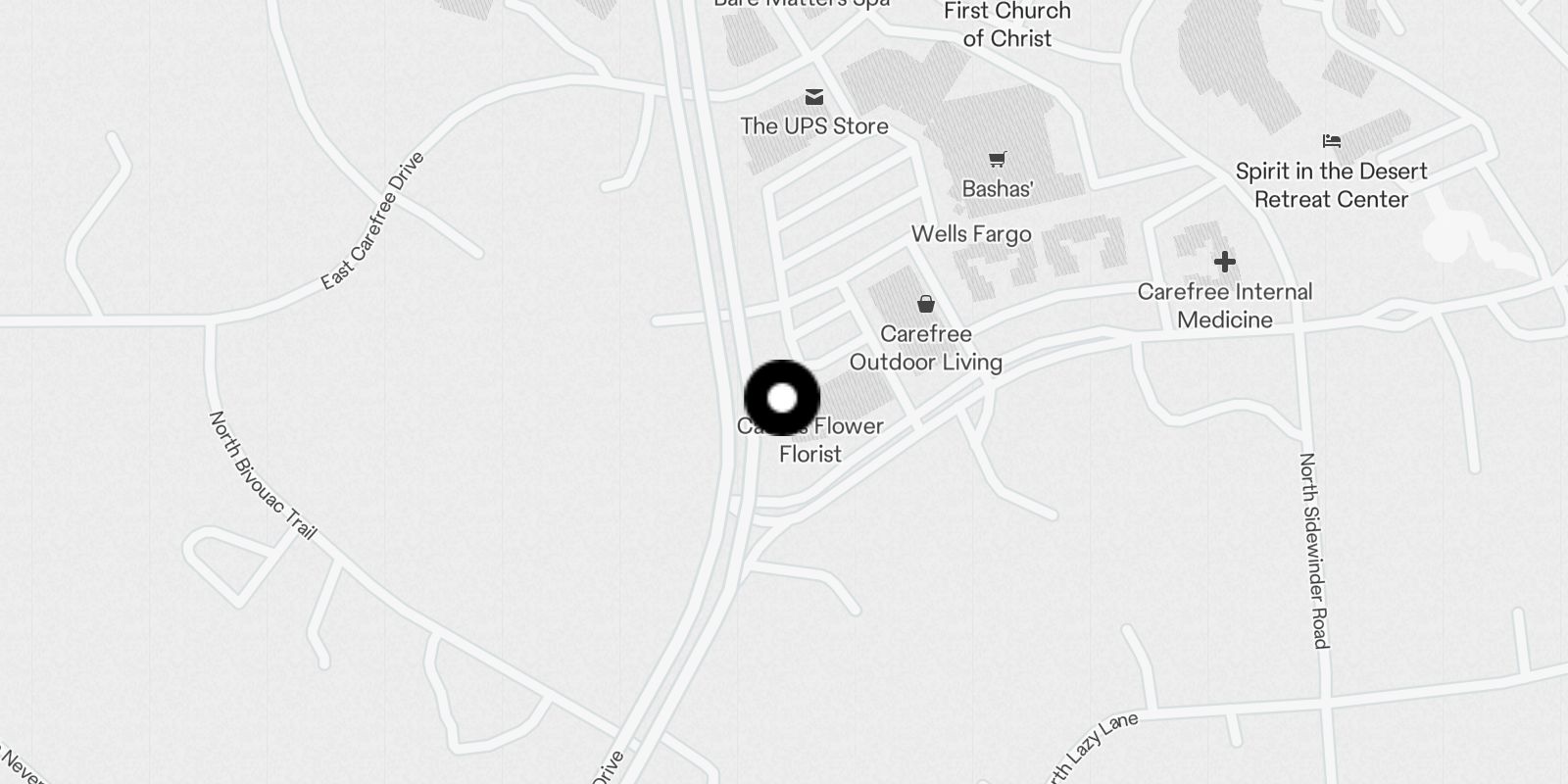
Task: Select The UPS Store place marker
Action: [814, 97]
